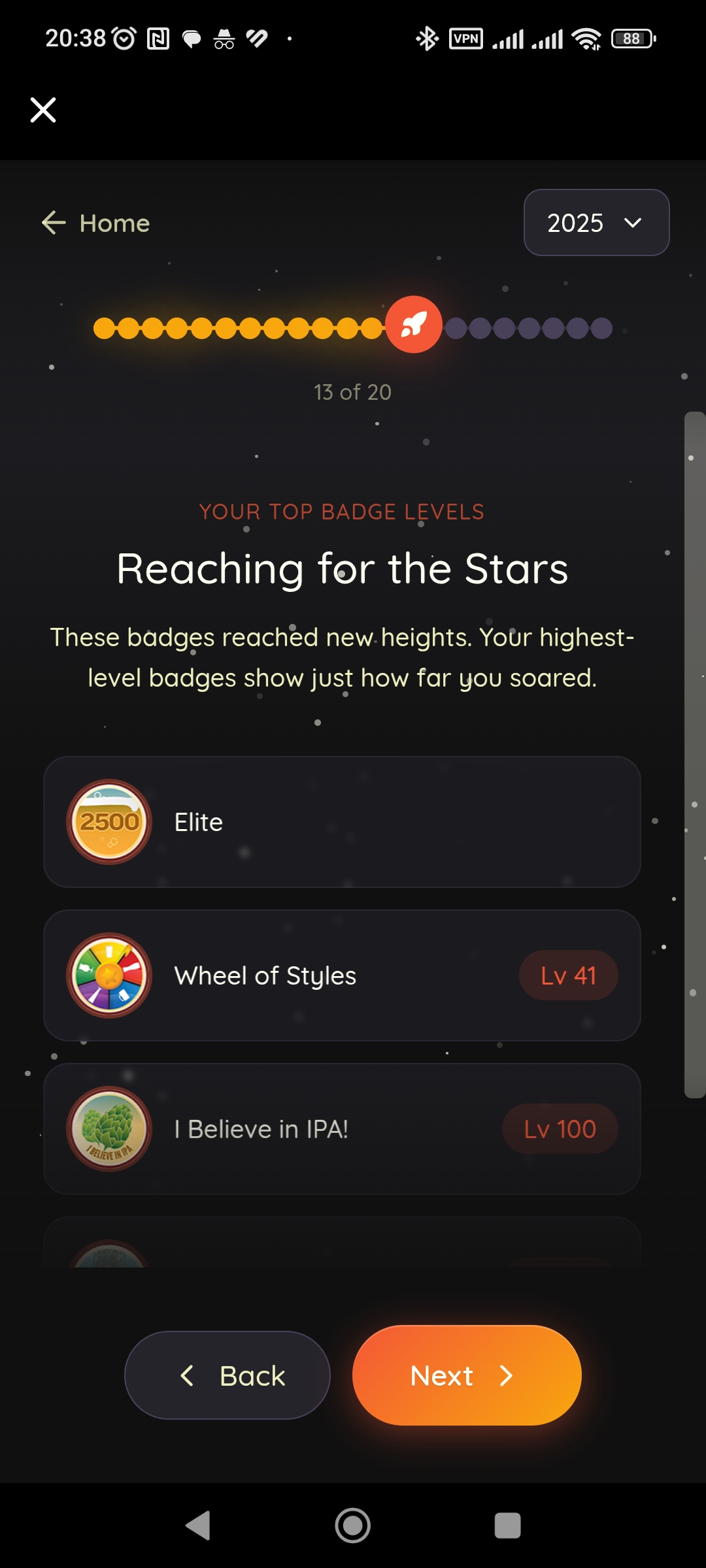The width and height of the screenshot is (706, 1568).
Task: View the I Believe in IPA! badge
Action: (x=342, y=1129)
